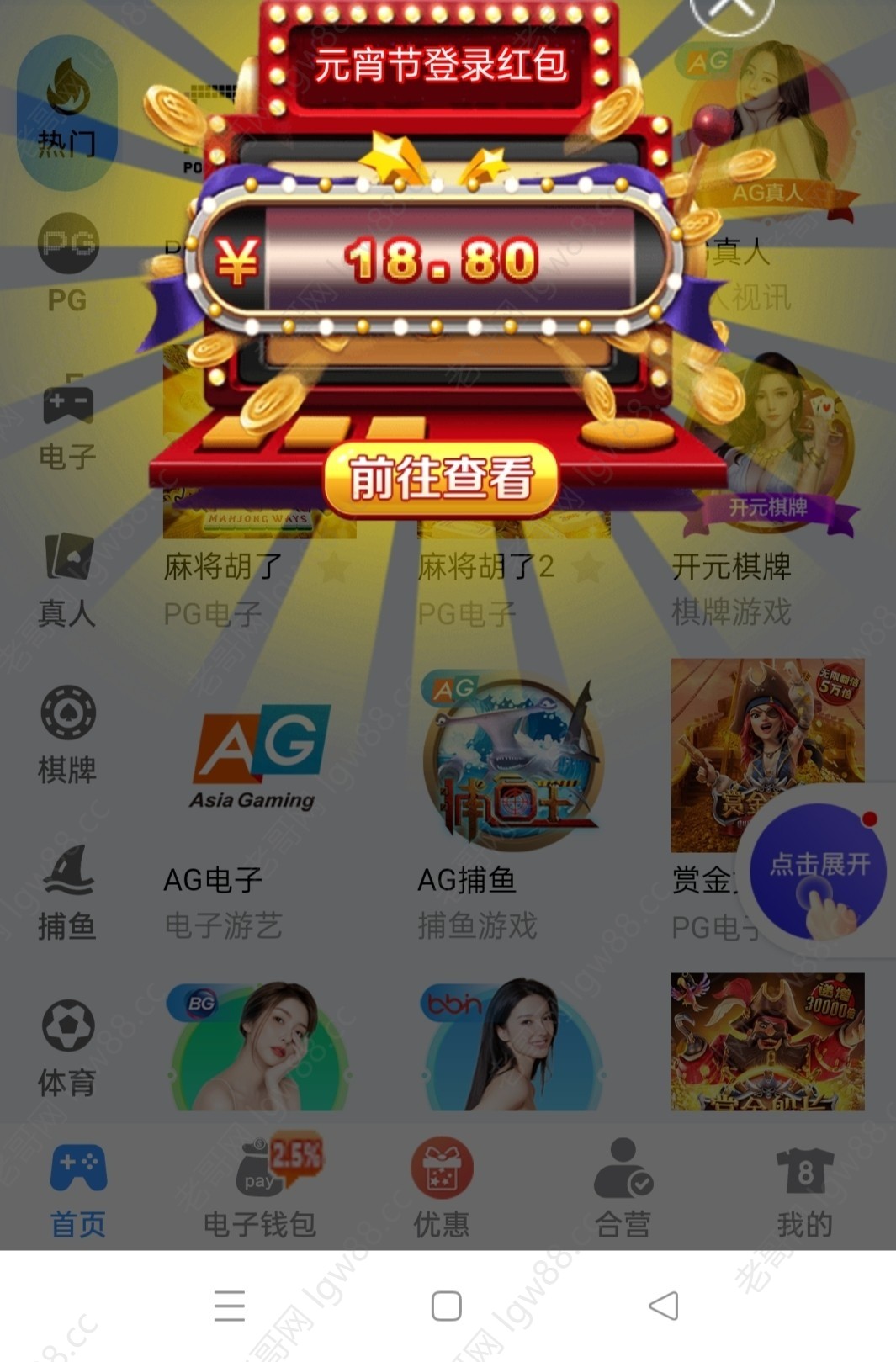Go to the 捕鱼 category
This screenshot has height=1362, width=896.
tap(67, 892)
